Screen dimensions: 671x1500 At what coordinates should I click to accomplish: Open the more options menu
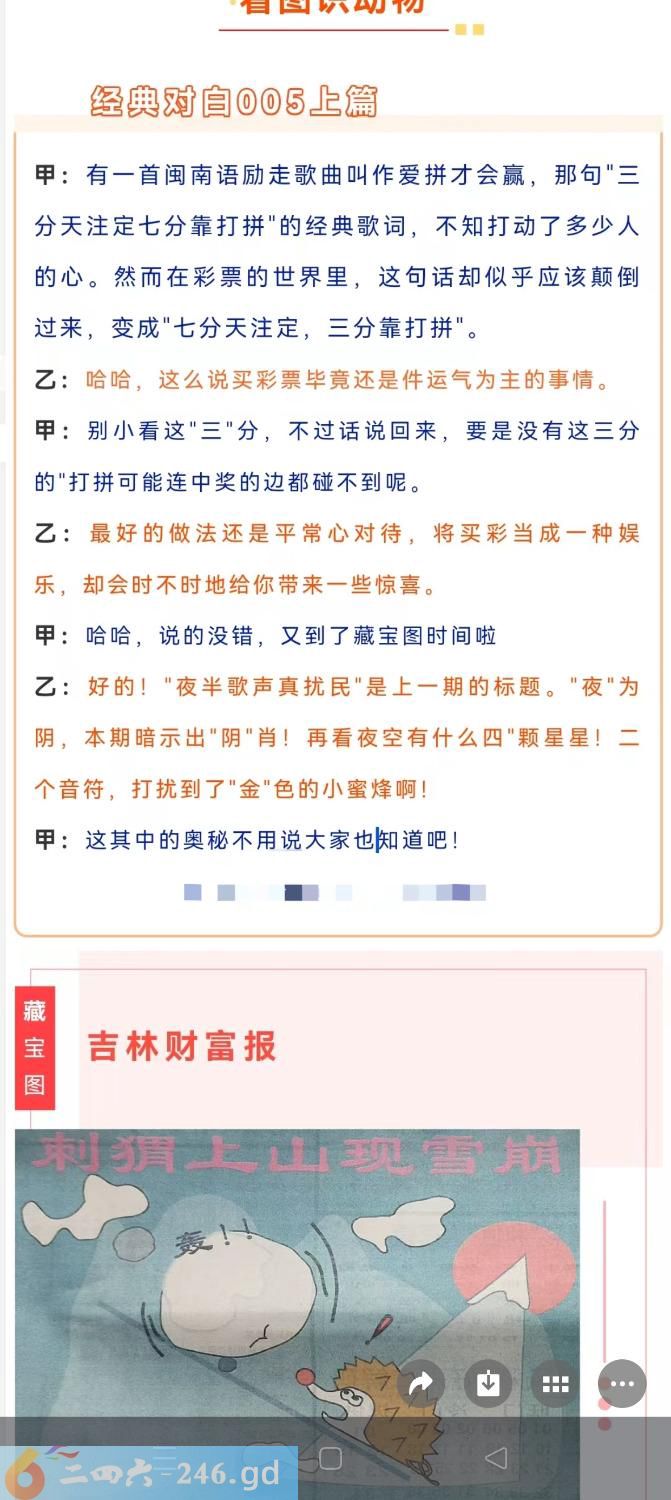click(x=622, y=1384)
